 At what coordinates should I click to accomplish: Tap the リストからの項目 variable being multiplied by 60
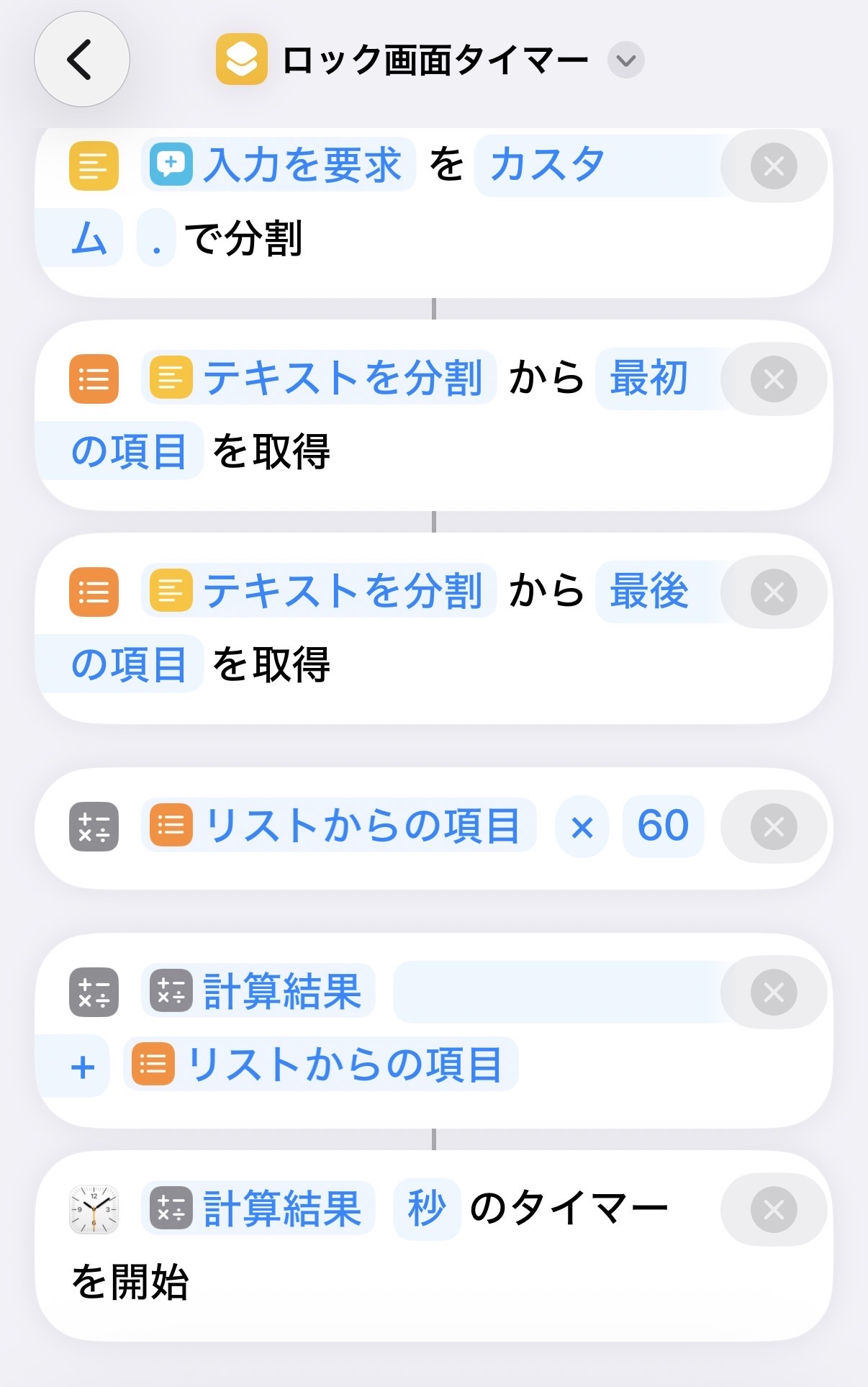coord(339,826)
